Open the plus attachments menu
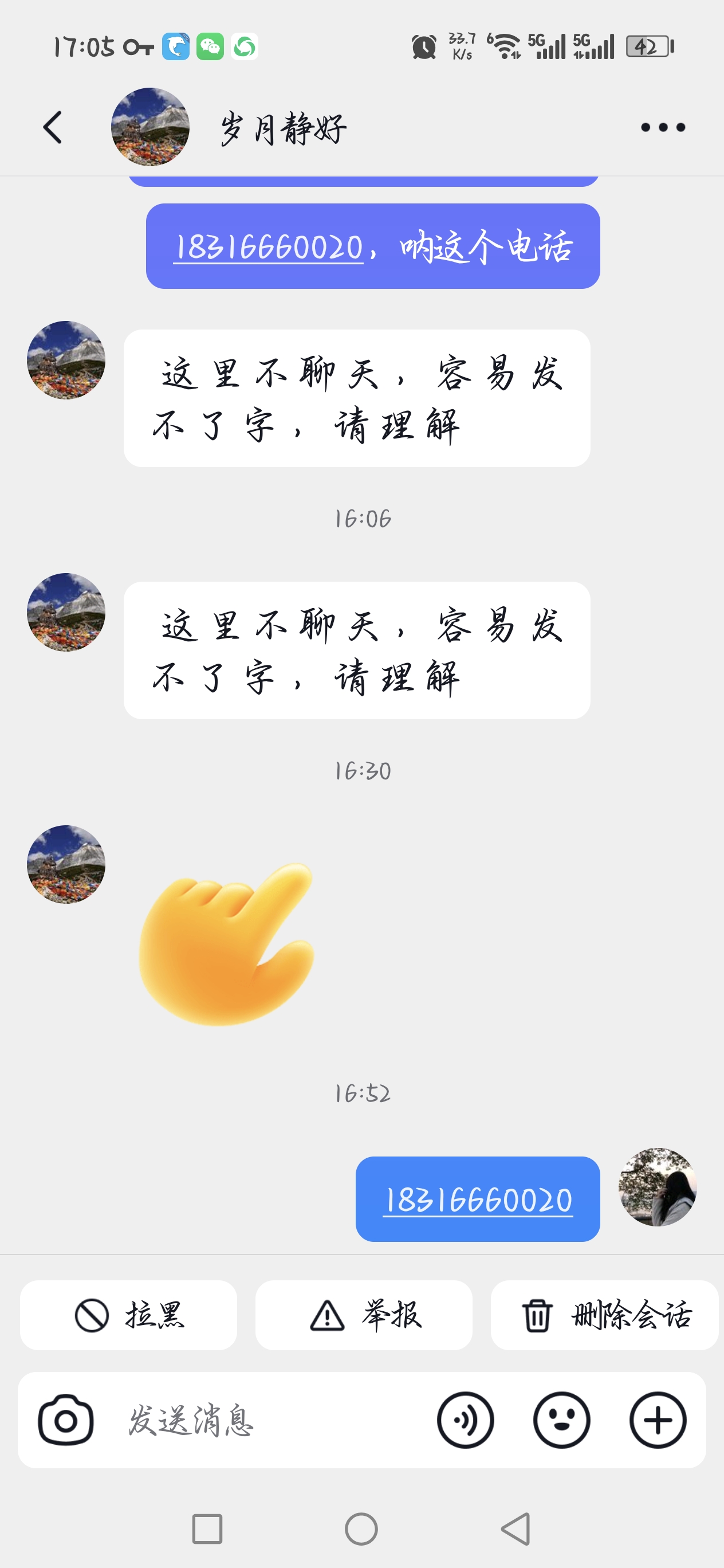The height and width of the screenshot is (1568, 724). tap(658, 1420)
